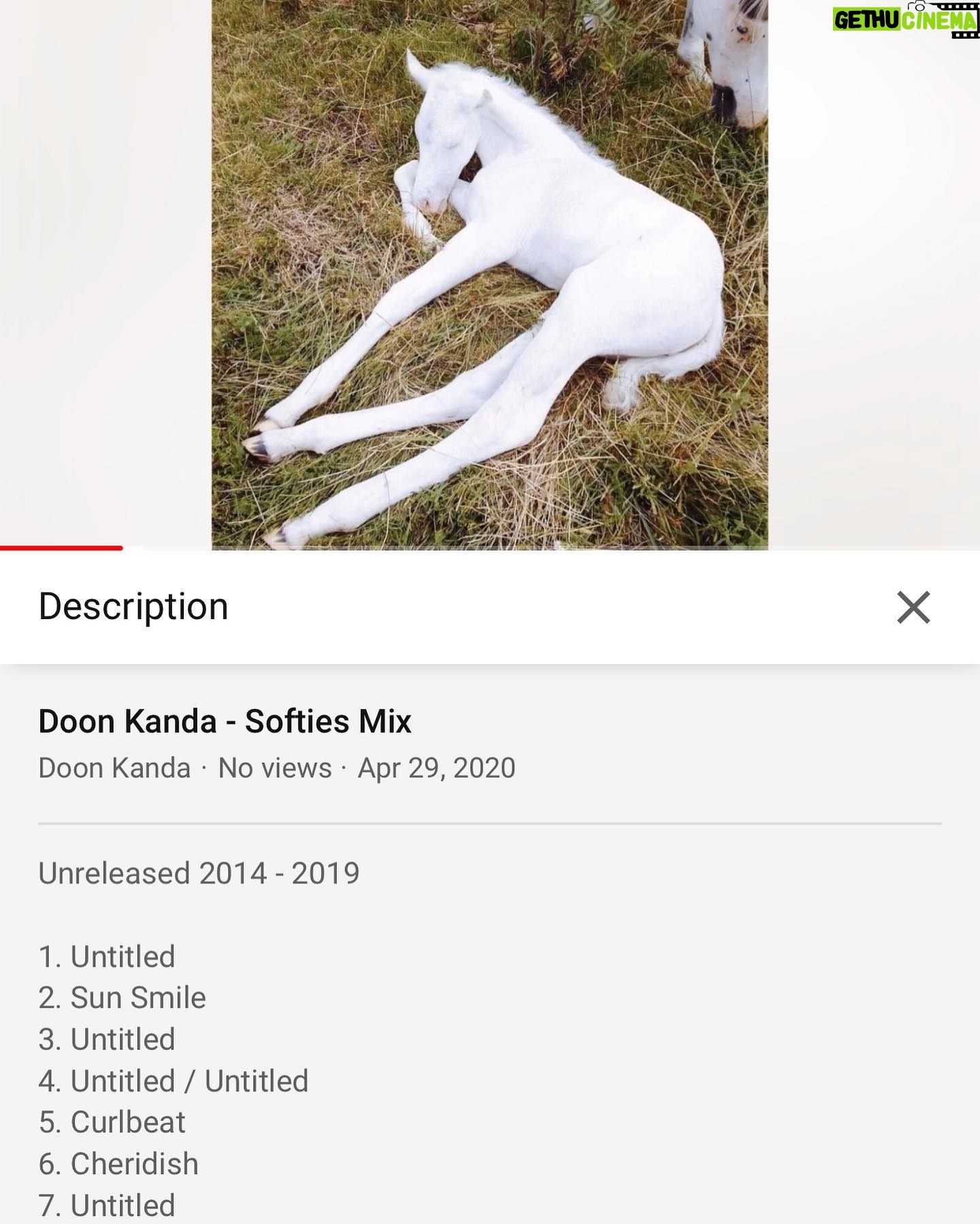
Task: Close the Description panel
Action: click(913, 607)
